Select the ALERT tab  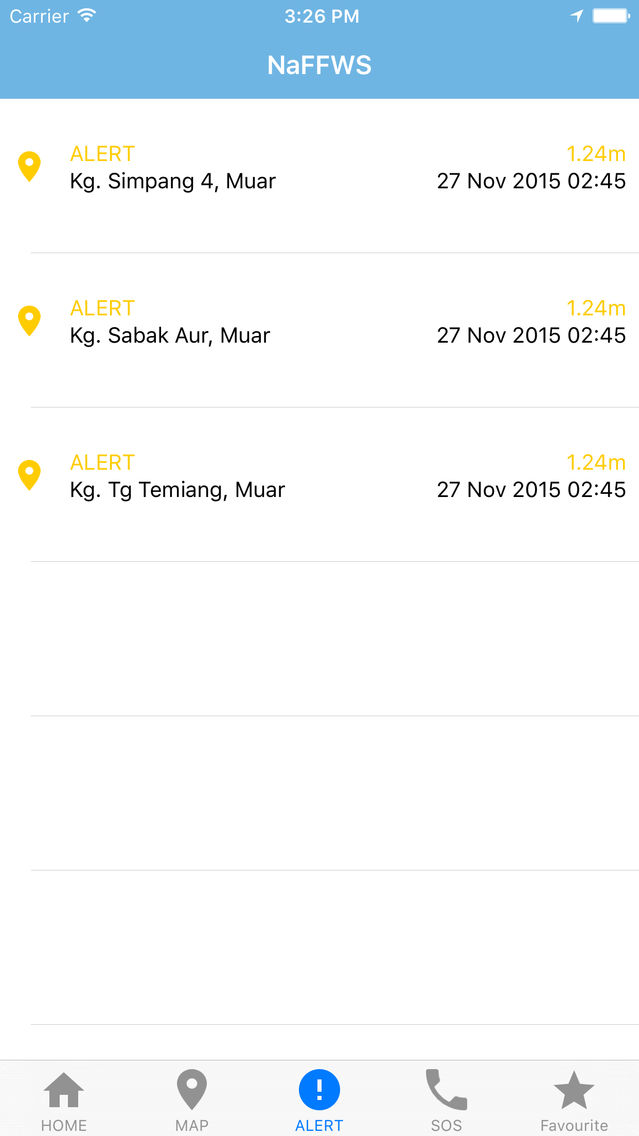320,1100
